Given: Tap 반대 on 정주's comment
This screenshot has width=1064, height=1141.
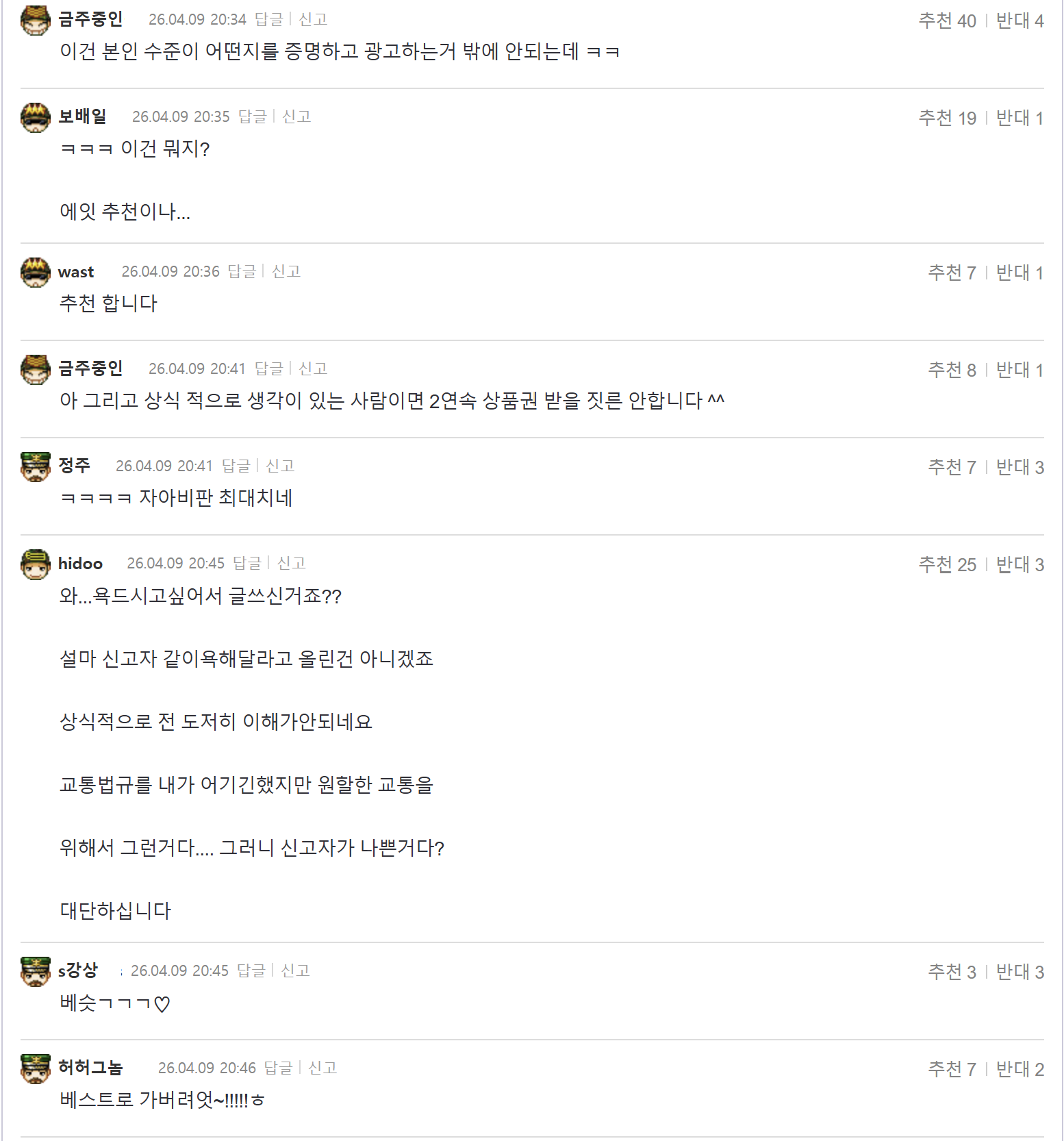Looking at the screenshot, I should click(1019, 468).
